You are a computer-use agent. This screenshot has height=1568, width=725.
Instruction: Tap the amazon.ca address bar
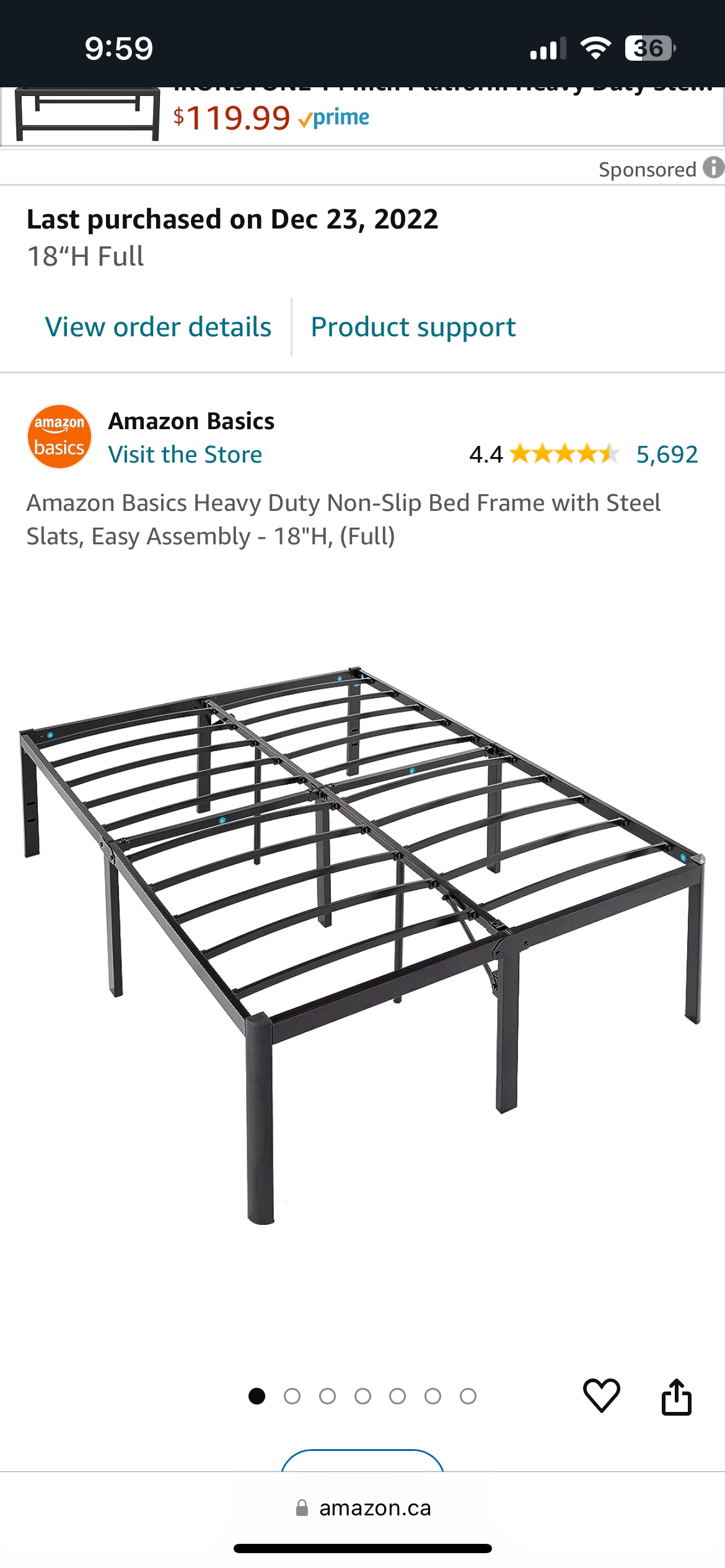click(x=362, y=1508)
